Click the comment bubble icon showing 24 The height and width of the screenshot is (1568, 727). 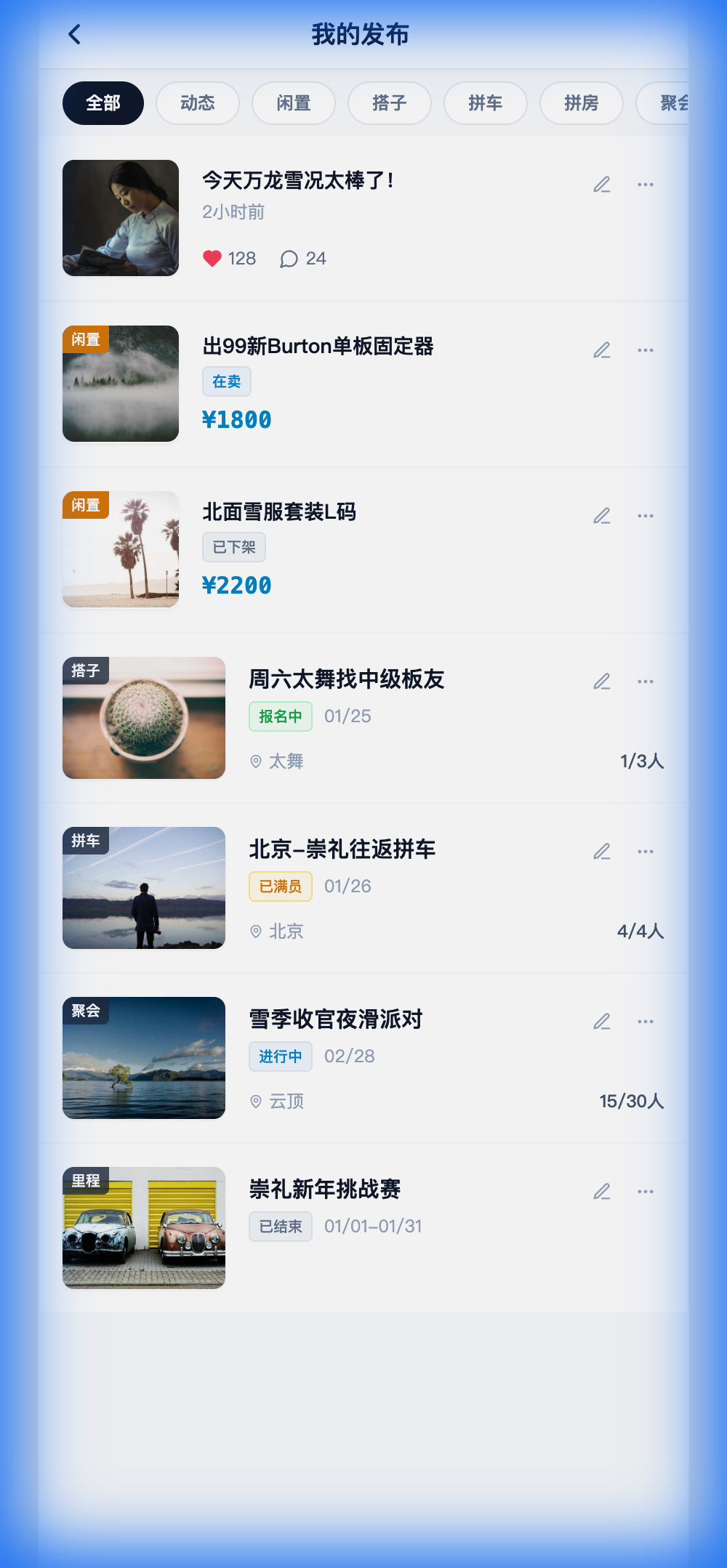[x=289, y=259]
